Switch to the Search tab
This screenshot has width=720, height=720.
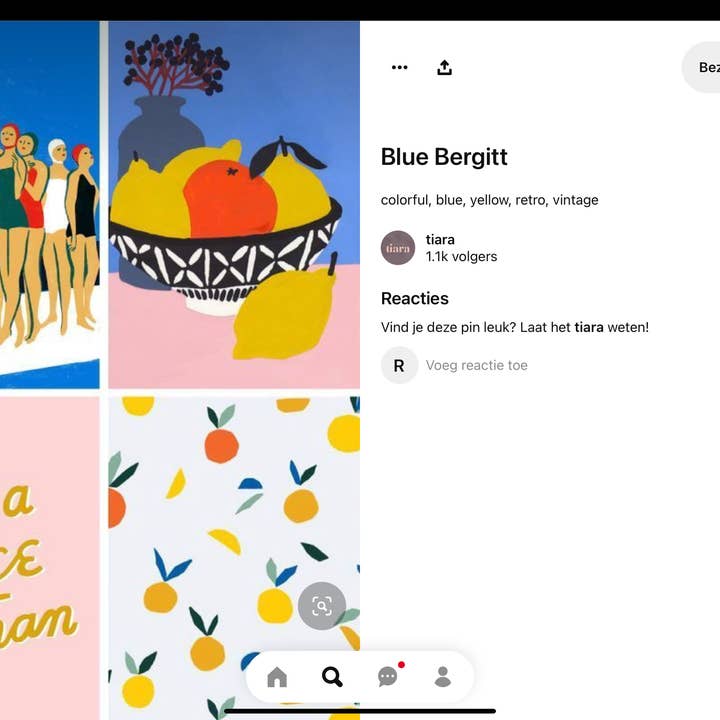pyautogui.click(x=332, y=678)
